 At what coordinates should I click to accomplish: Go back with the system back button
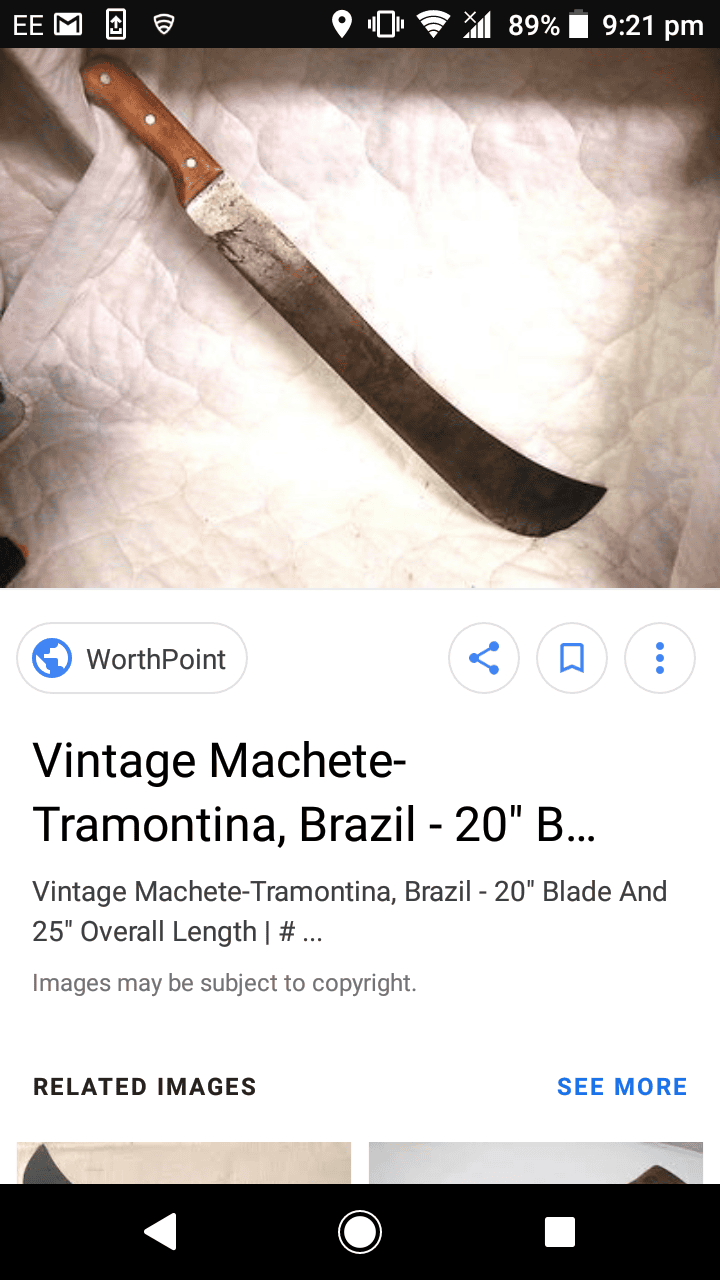[160, 1232]
